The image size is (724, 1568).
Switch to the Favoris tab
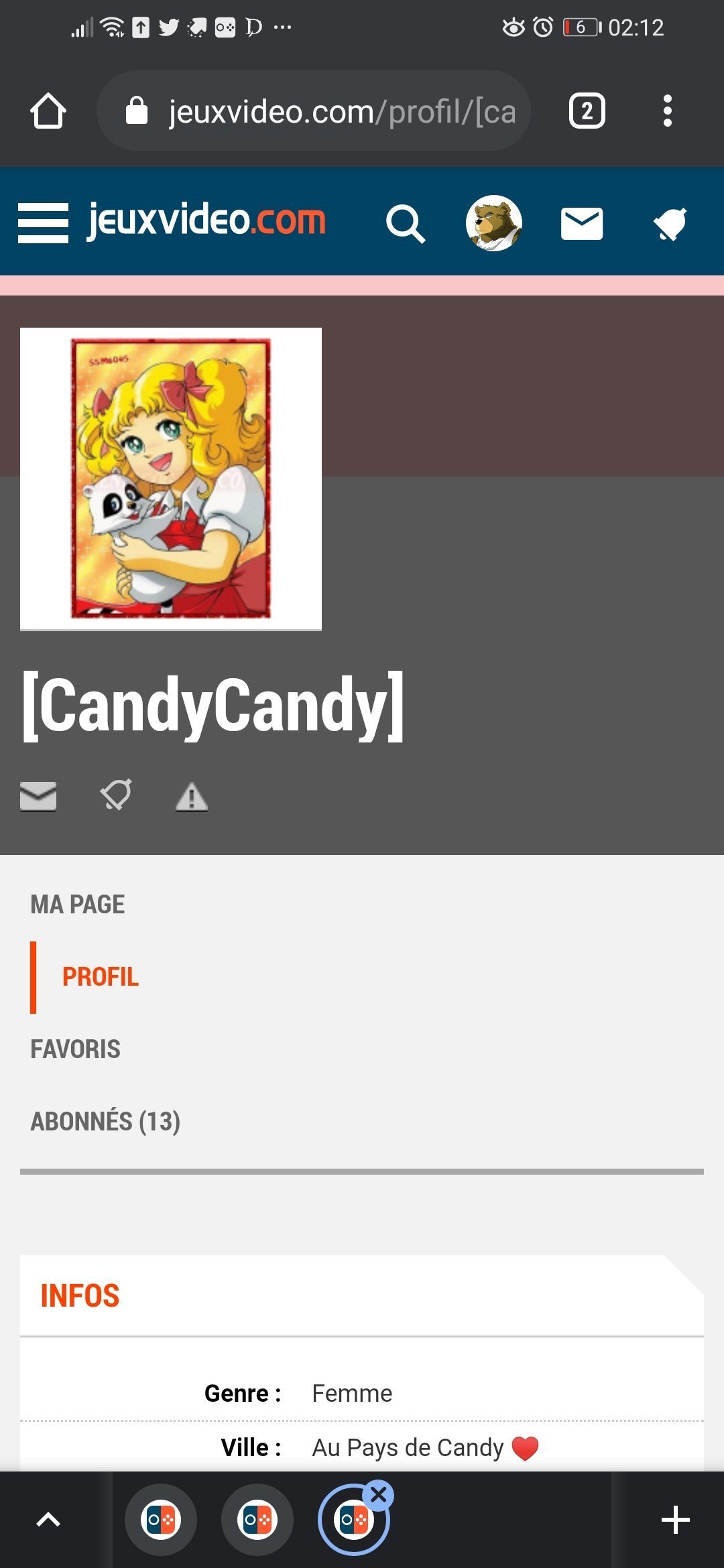click(76, 1049)
